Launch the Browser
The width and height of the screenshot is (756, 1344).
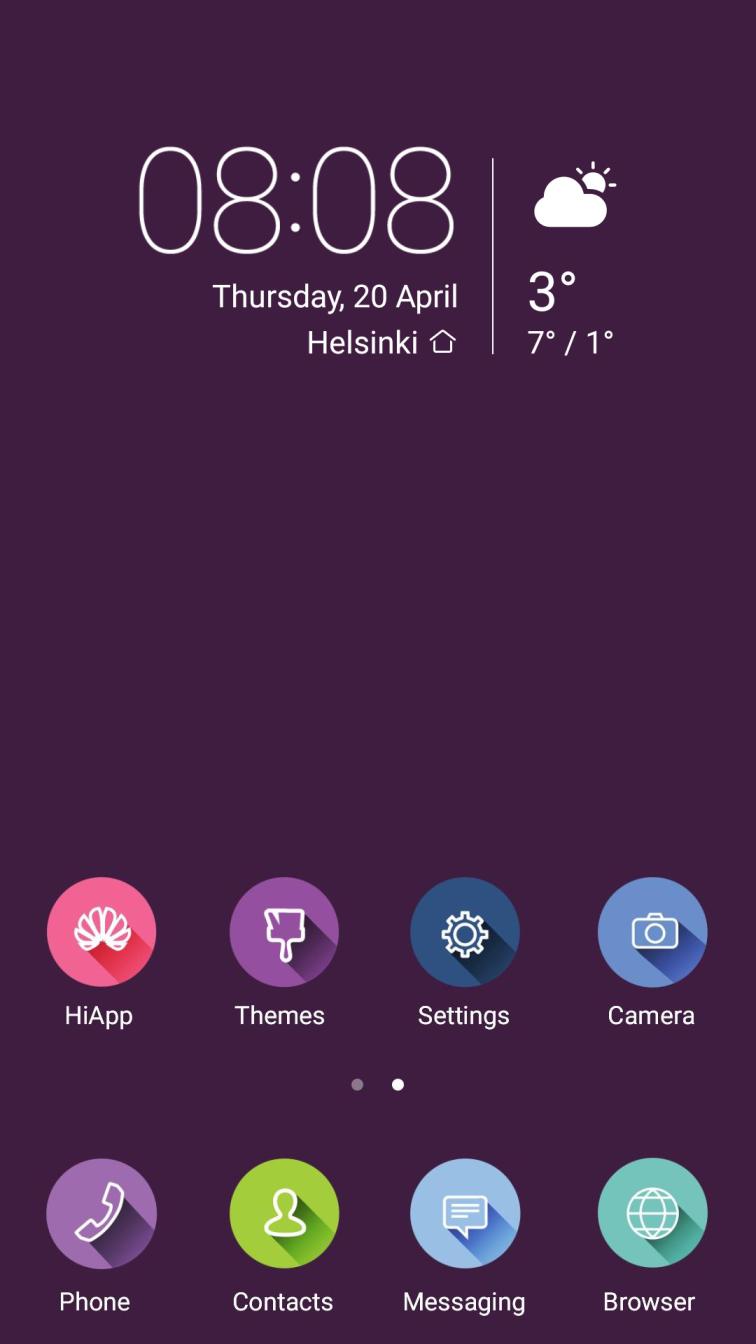[652, 1213]
